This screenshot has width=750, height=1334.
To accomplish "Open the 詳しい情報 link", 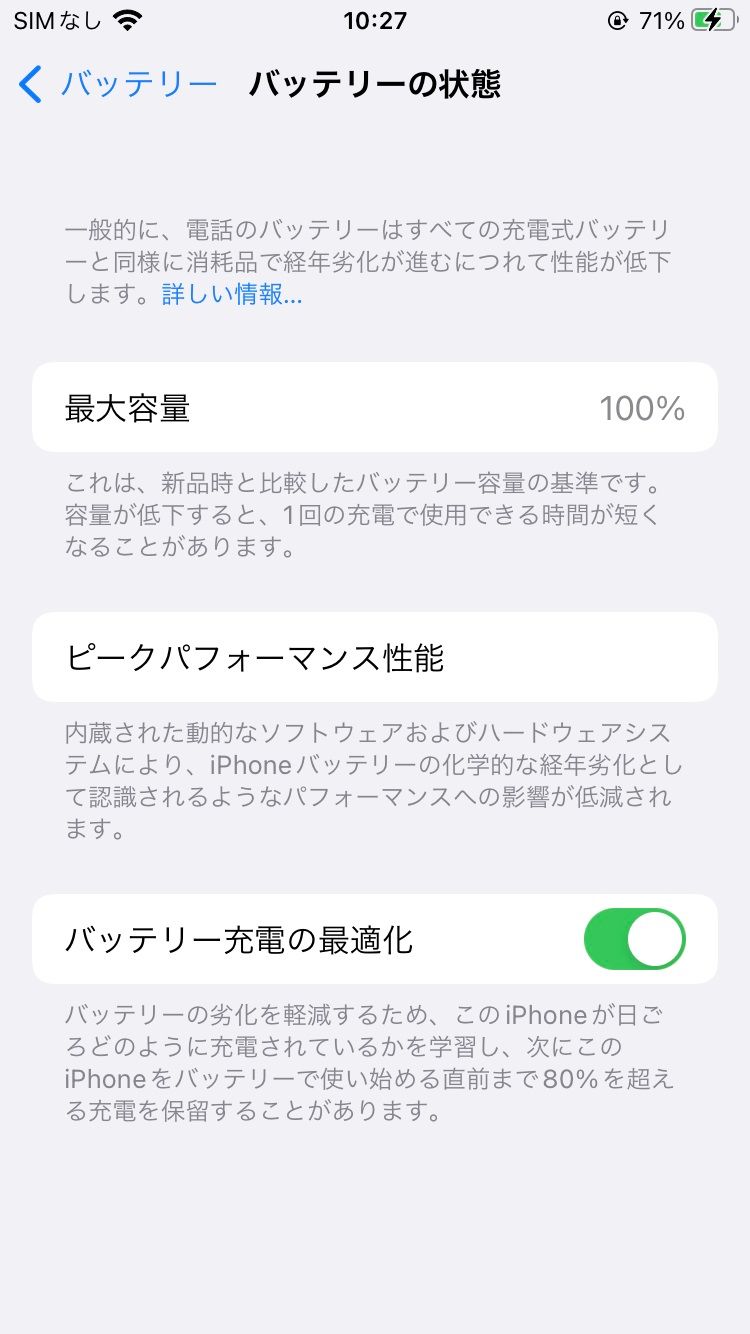I will [x=232, y=295].
